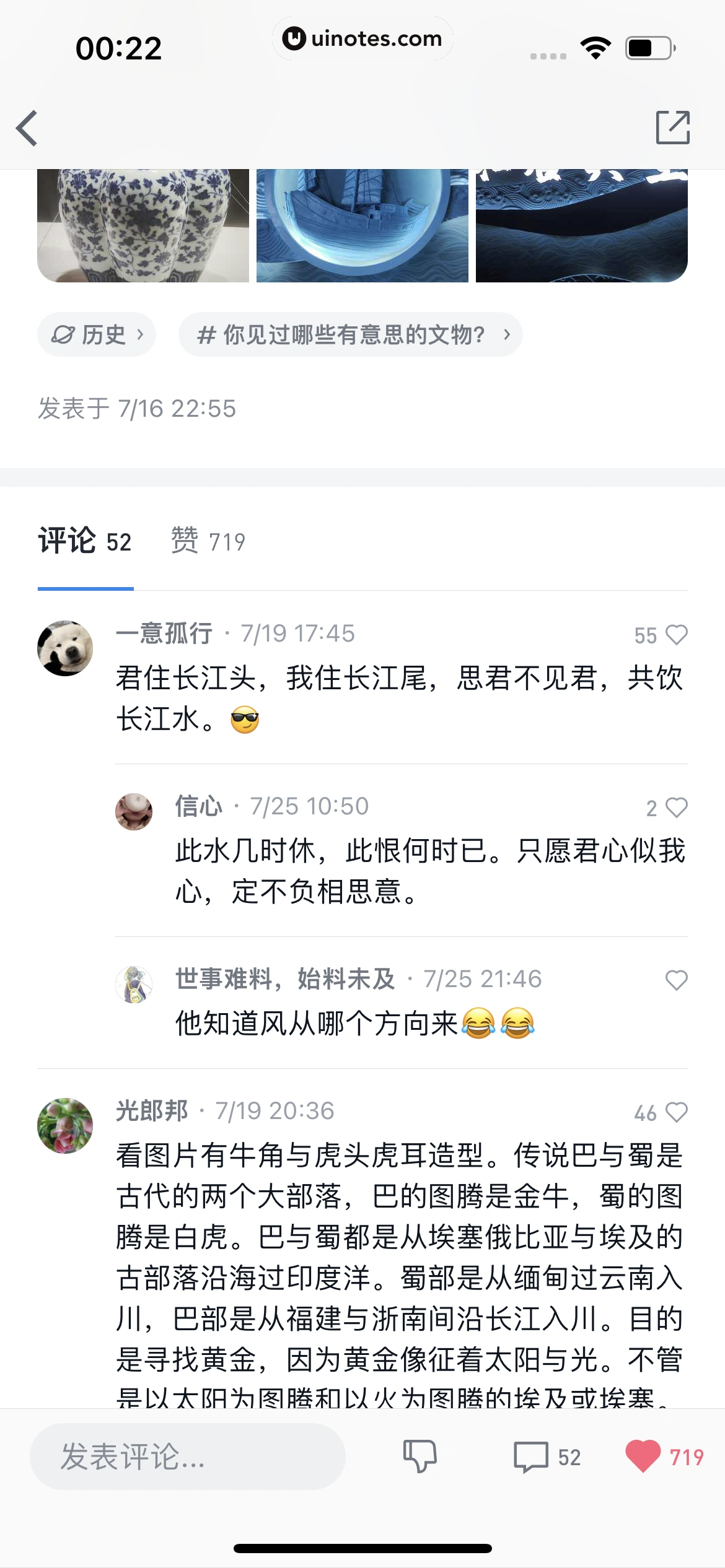Tap the heart beside 信心's comment

677,807
